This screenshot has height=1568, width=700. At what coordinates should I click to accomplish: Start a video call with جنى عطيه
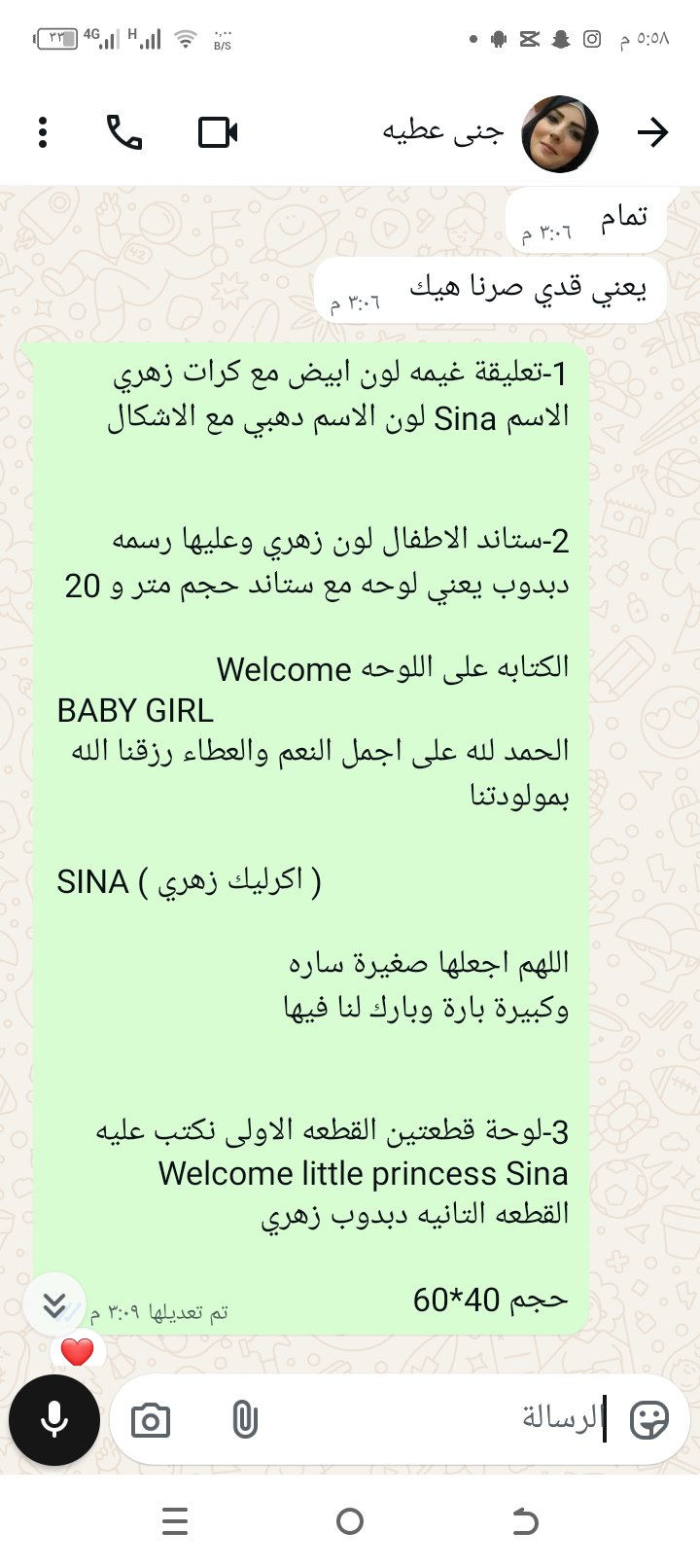tap(218, 132)
